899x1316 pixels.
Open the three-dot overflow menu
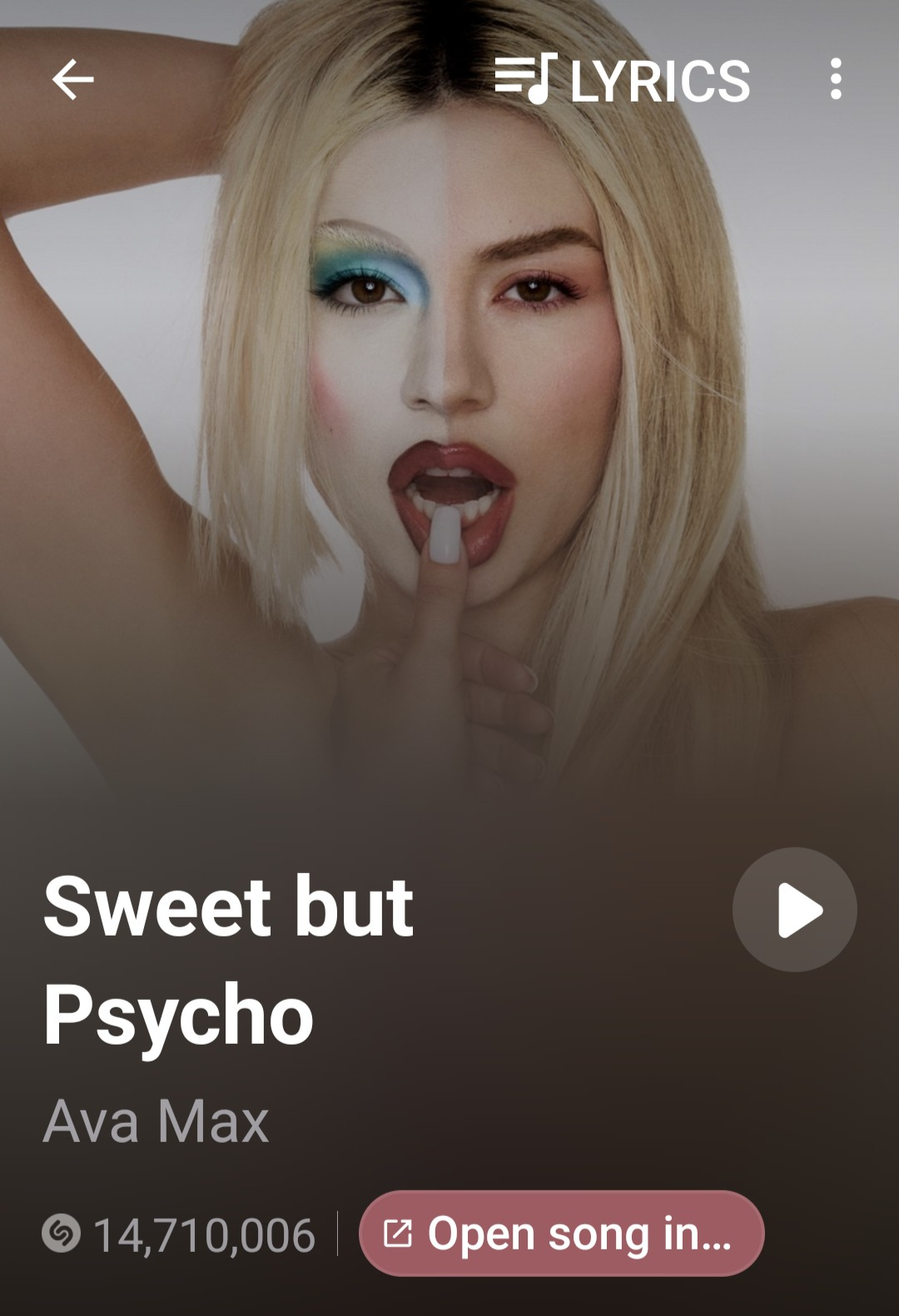pyautogui.click(x=836, y=80)
